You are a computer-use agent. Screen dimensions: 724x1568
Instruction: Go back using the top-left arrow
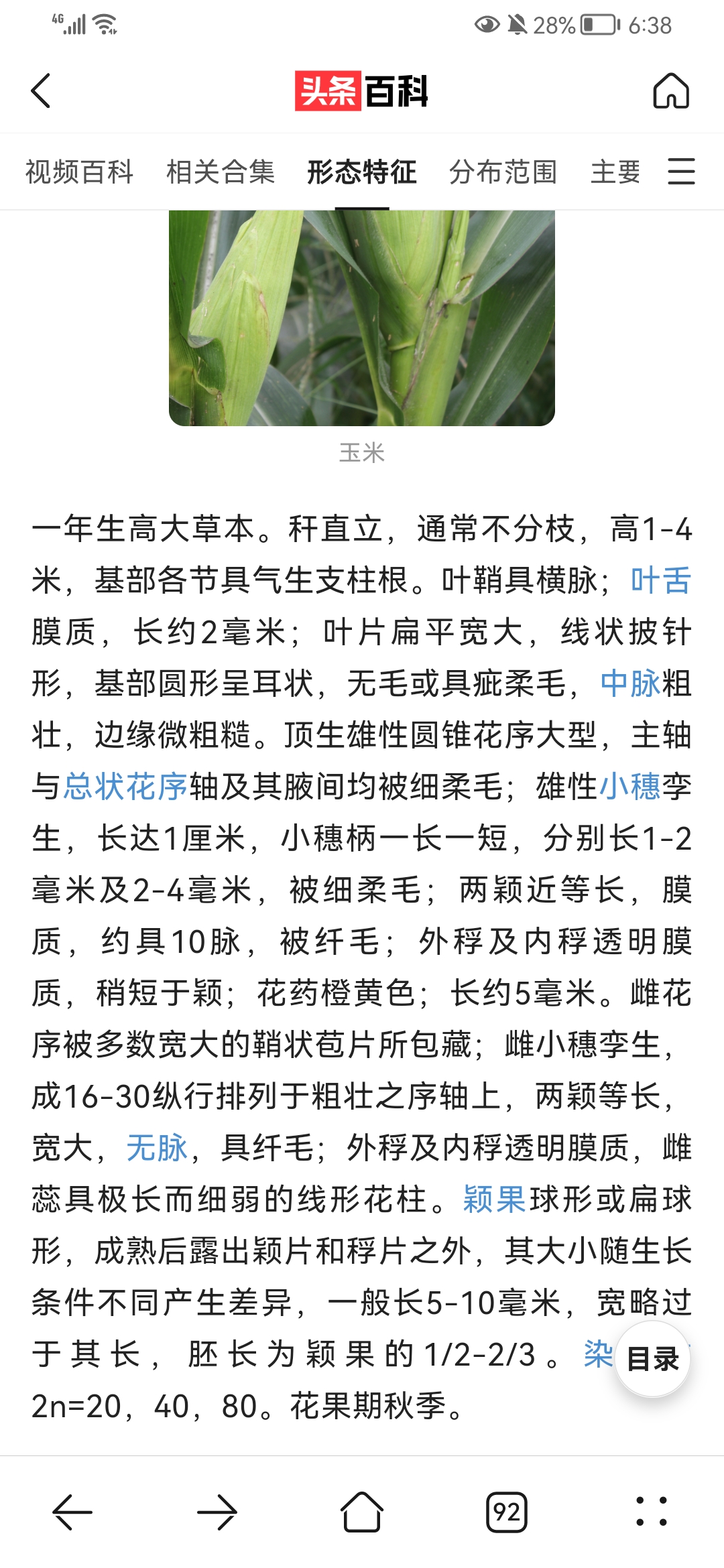click(41, 90)
